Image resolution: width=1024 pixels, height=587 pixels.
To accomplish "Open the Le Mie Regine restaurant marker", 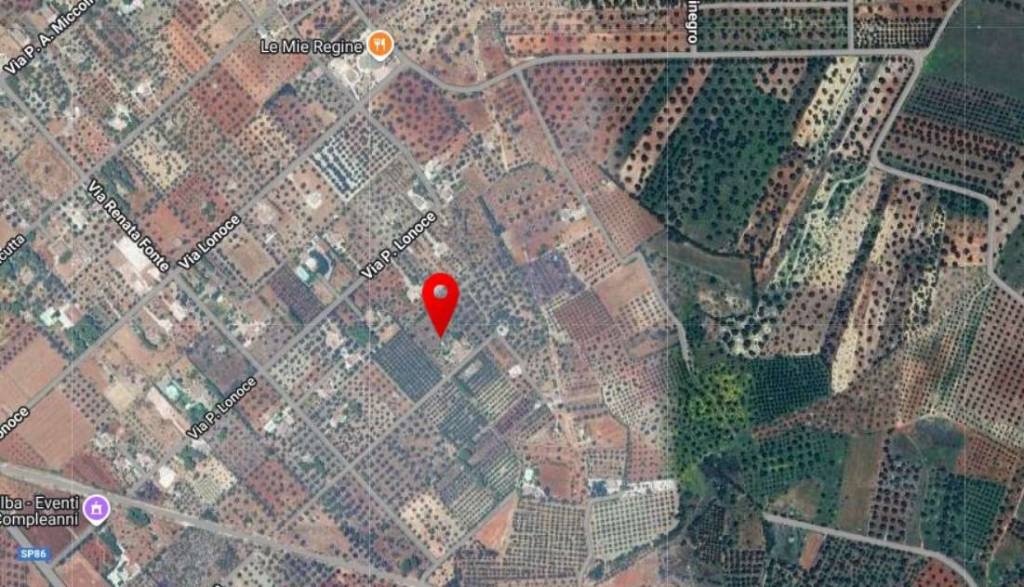I will 380,43.
